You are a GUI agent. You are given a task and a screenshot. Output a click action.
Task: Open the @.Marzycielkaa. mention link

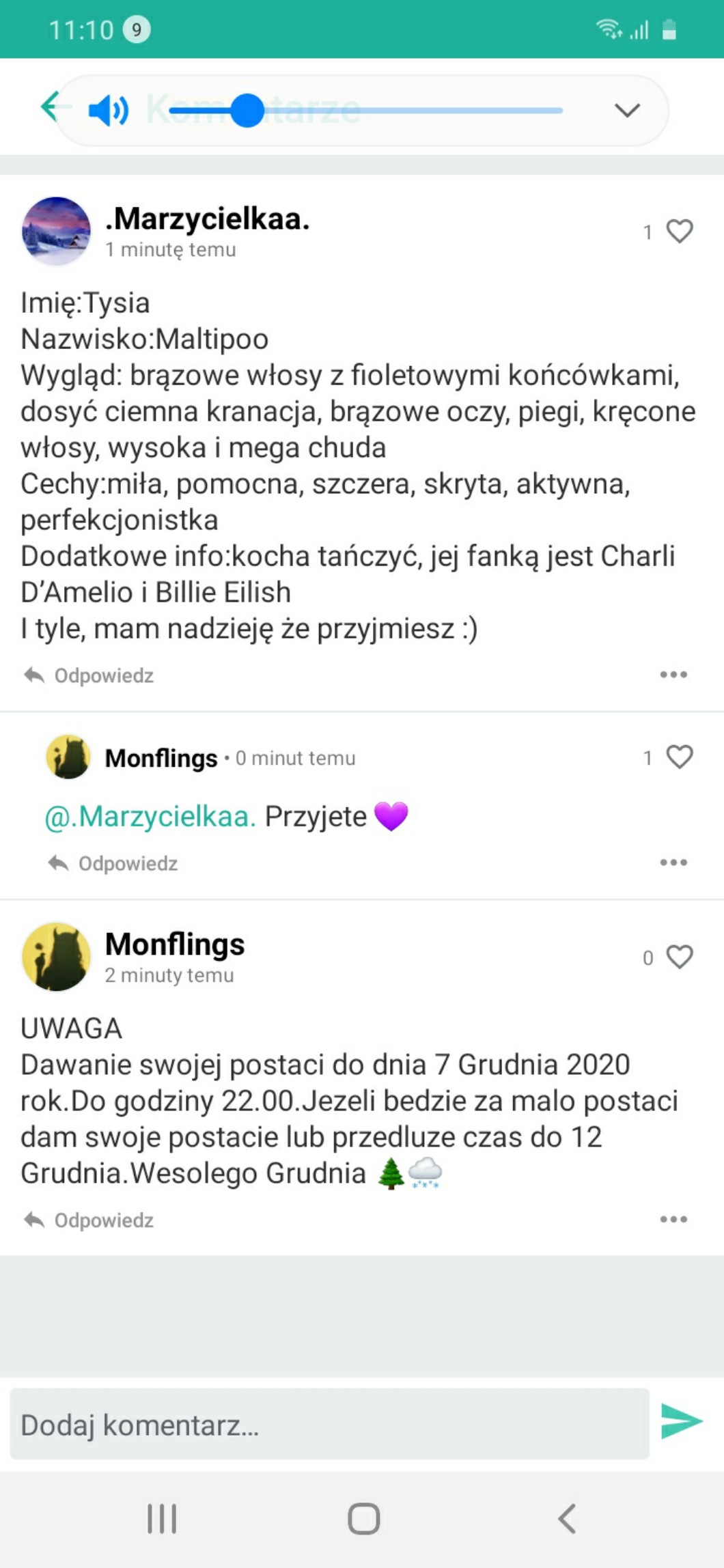pos(150,817)
